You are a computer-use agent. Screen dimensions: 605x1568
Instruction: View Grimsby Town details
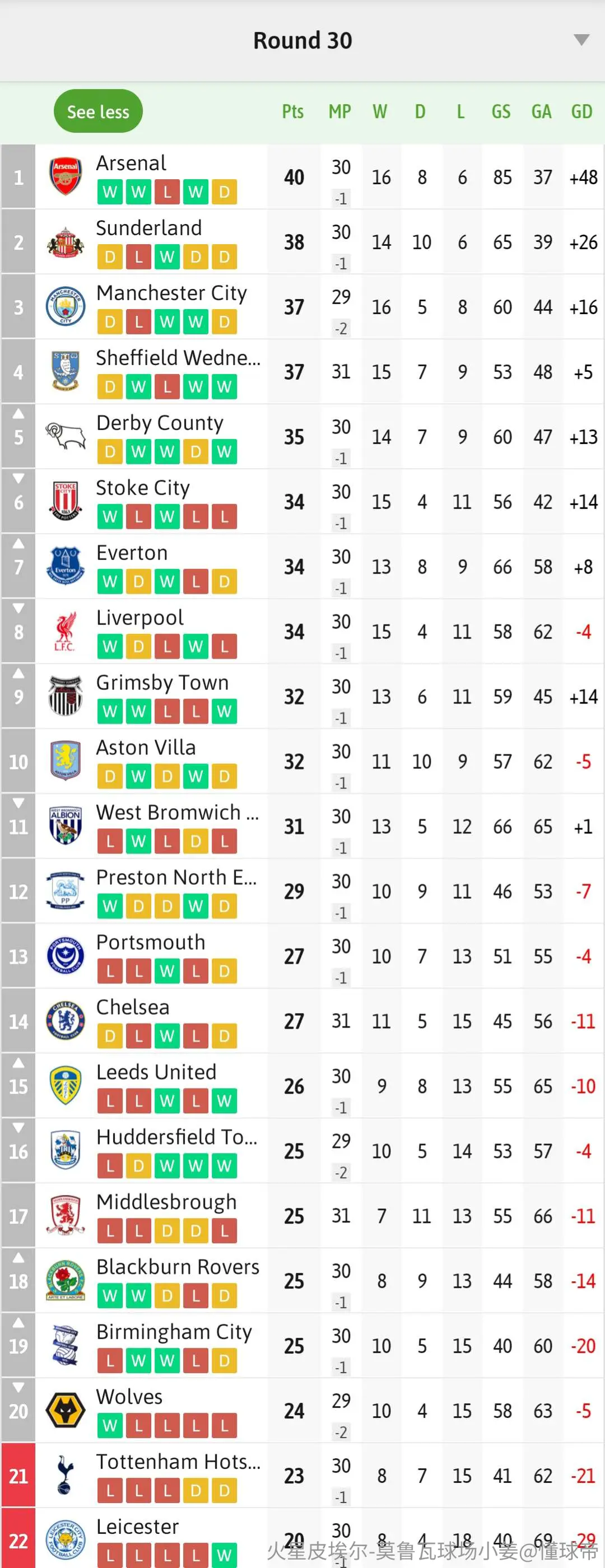(302, 696)
